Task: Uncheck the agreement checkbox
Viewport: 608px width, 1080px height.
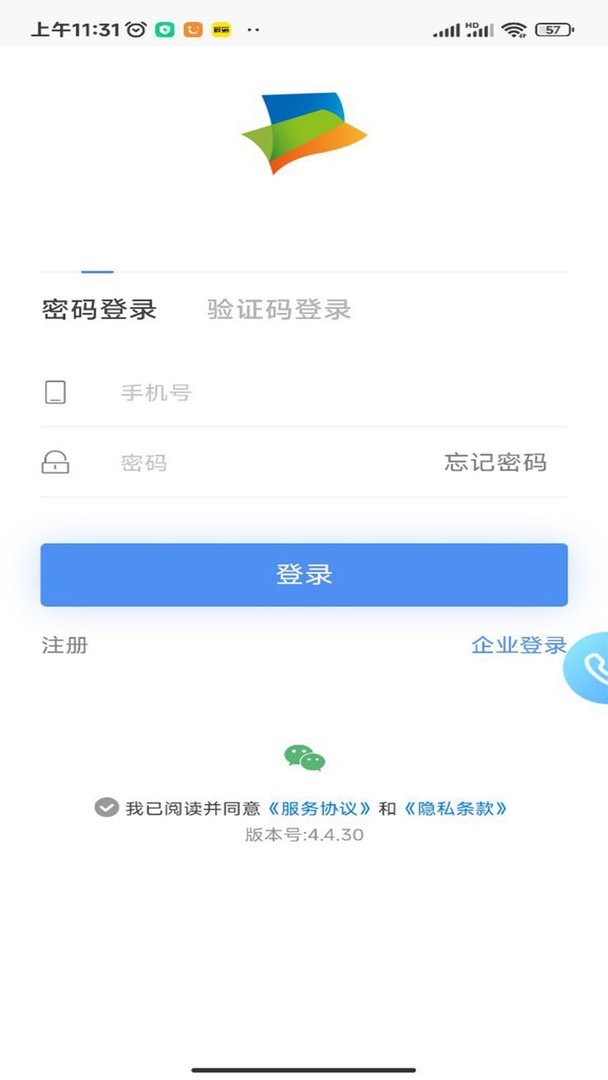Action: pos(107,808)
